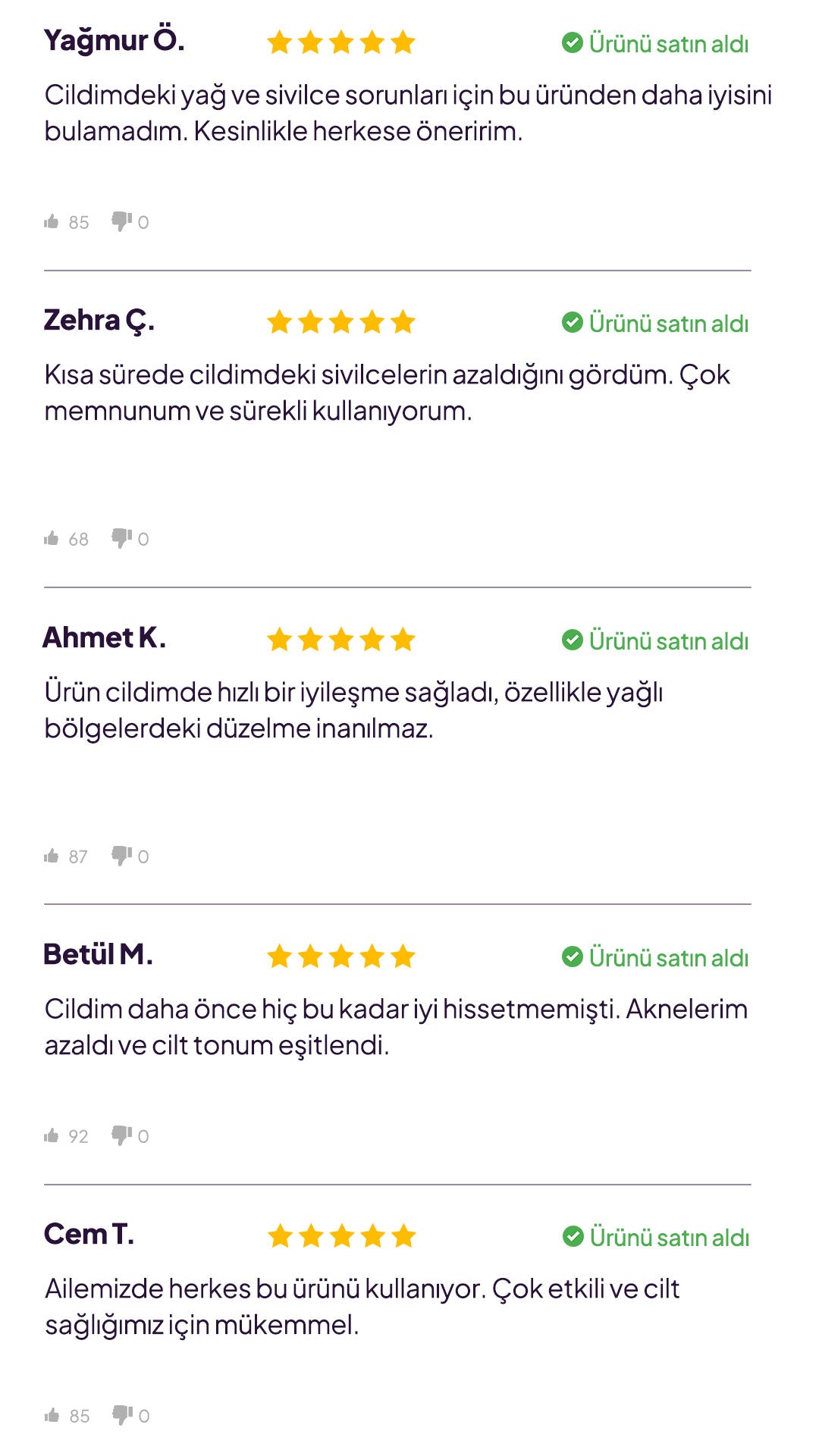819x1456 pixels.
Task: Like Yağmur Ö.'s review
Action: [52, 221]
